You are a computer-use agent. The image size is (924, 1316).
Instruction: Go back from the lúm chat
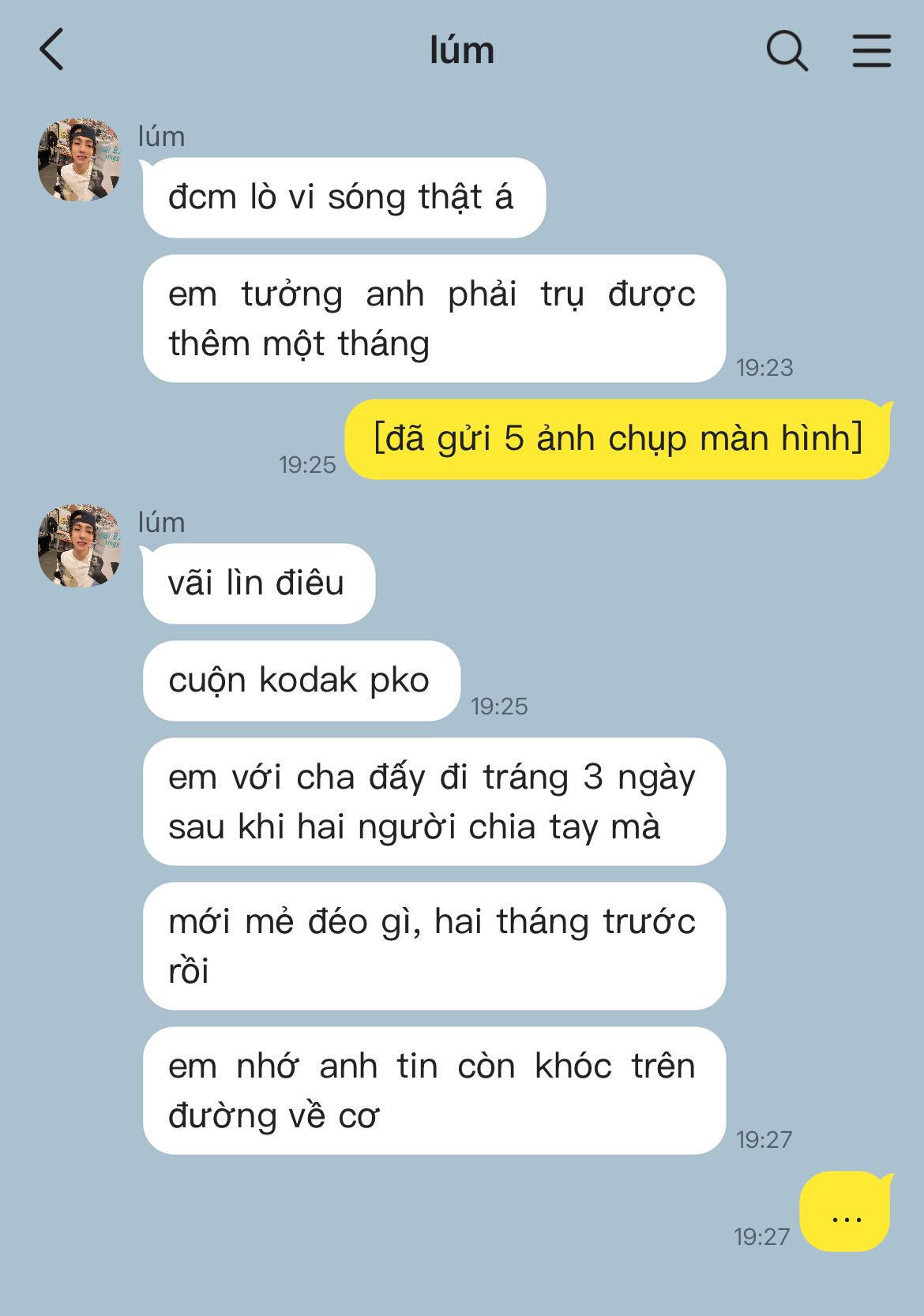52,50
